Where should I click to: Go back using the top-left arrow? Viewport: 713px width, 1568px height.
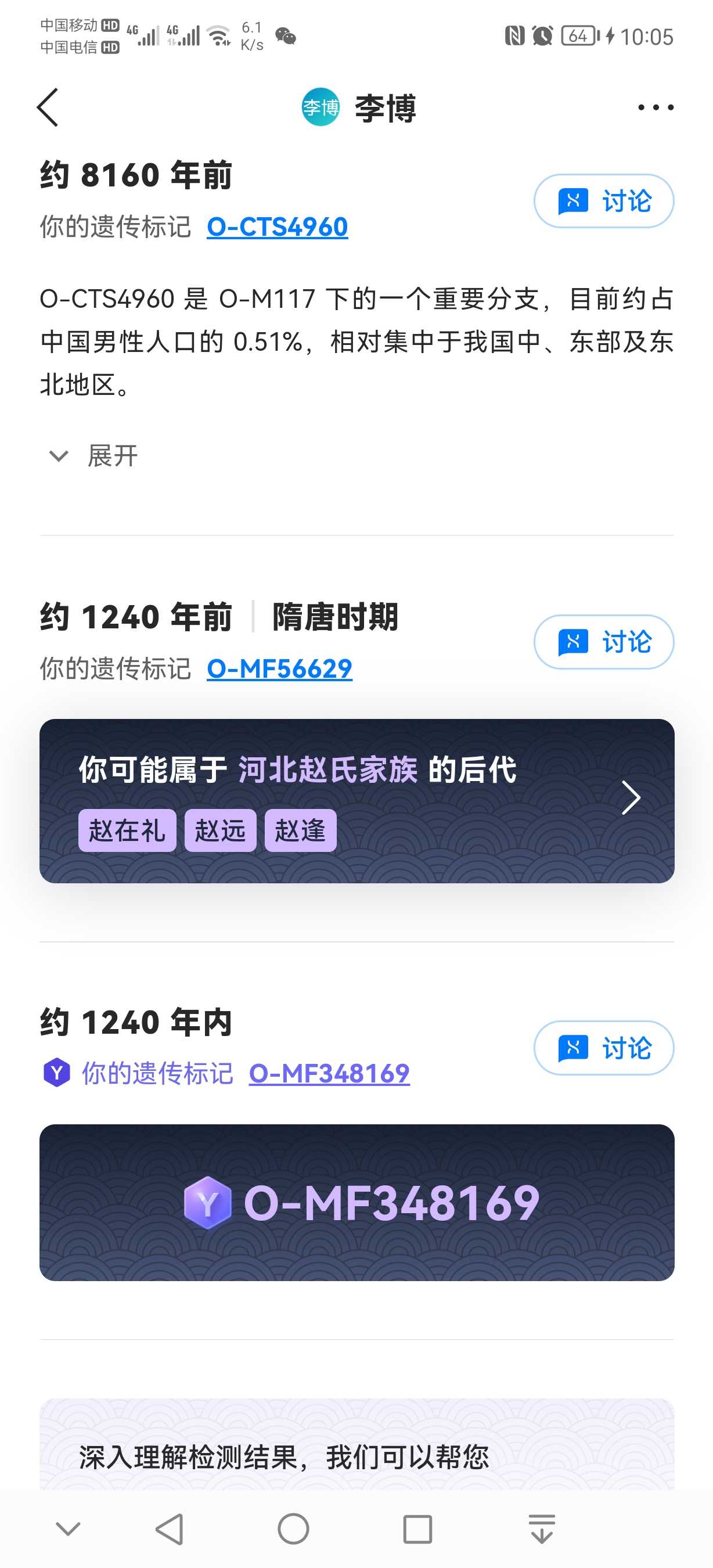coord(49,107)
